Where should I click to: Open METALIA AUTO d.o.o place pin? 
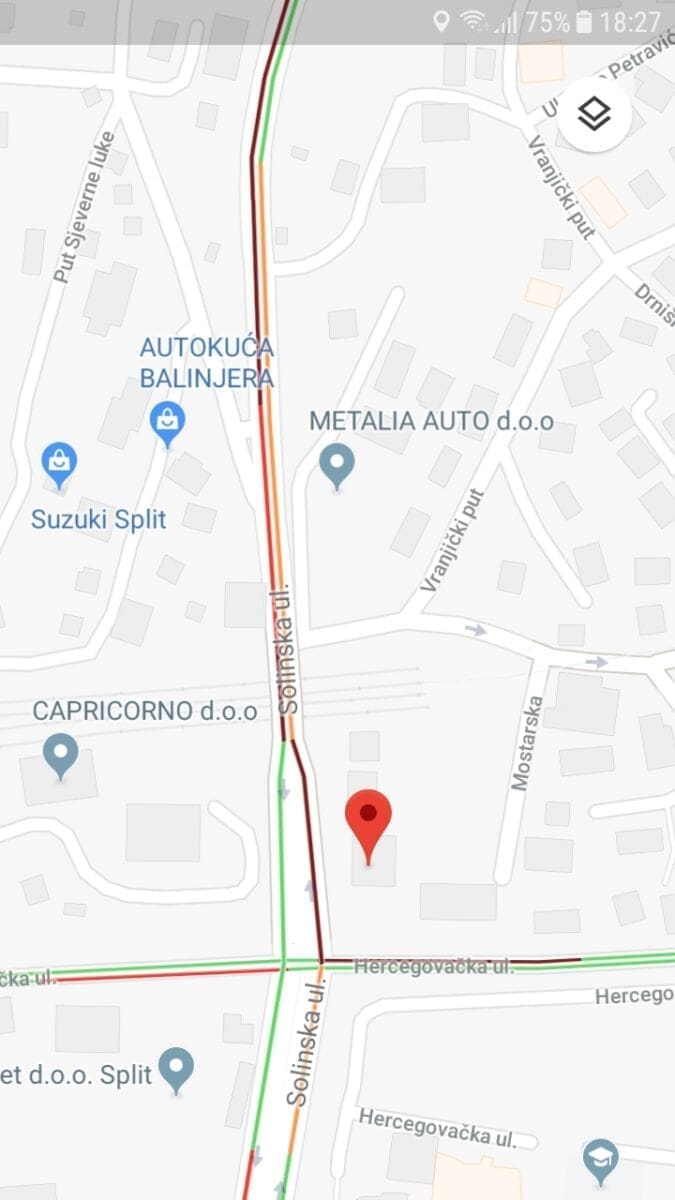tap(336, 466)
